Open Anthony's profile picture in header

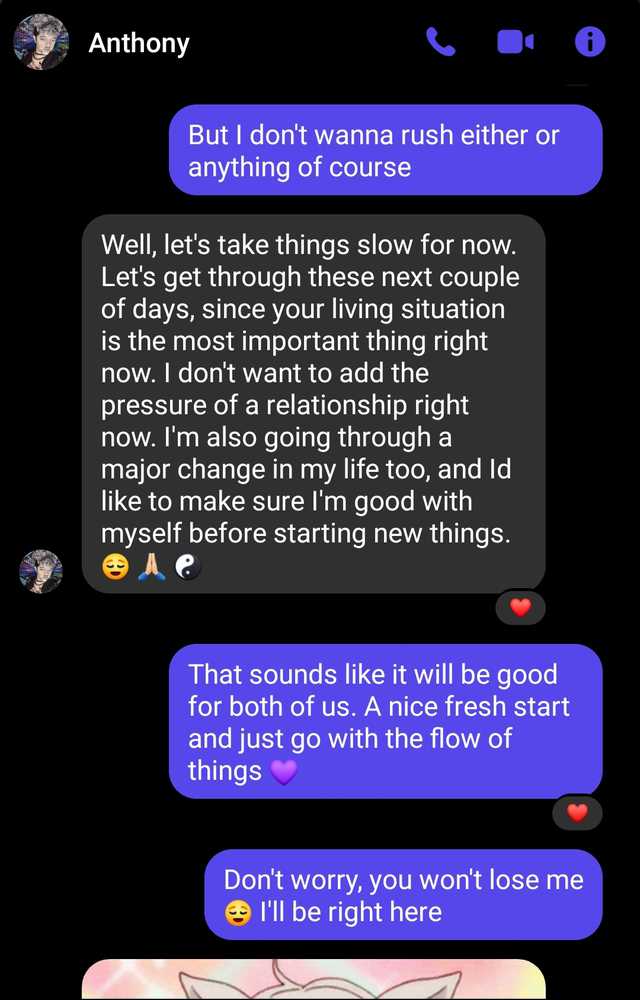[41, 42]
